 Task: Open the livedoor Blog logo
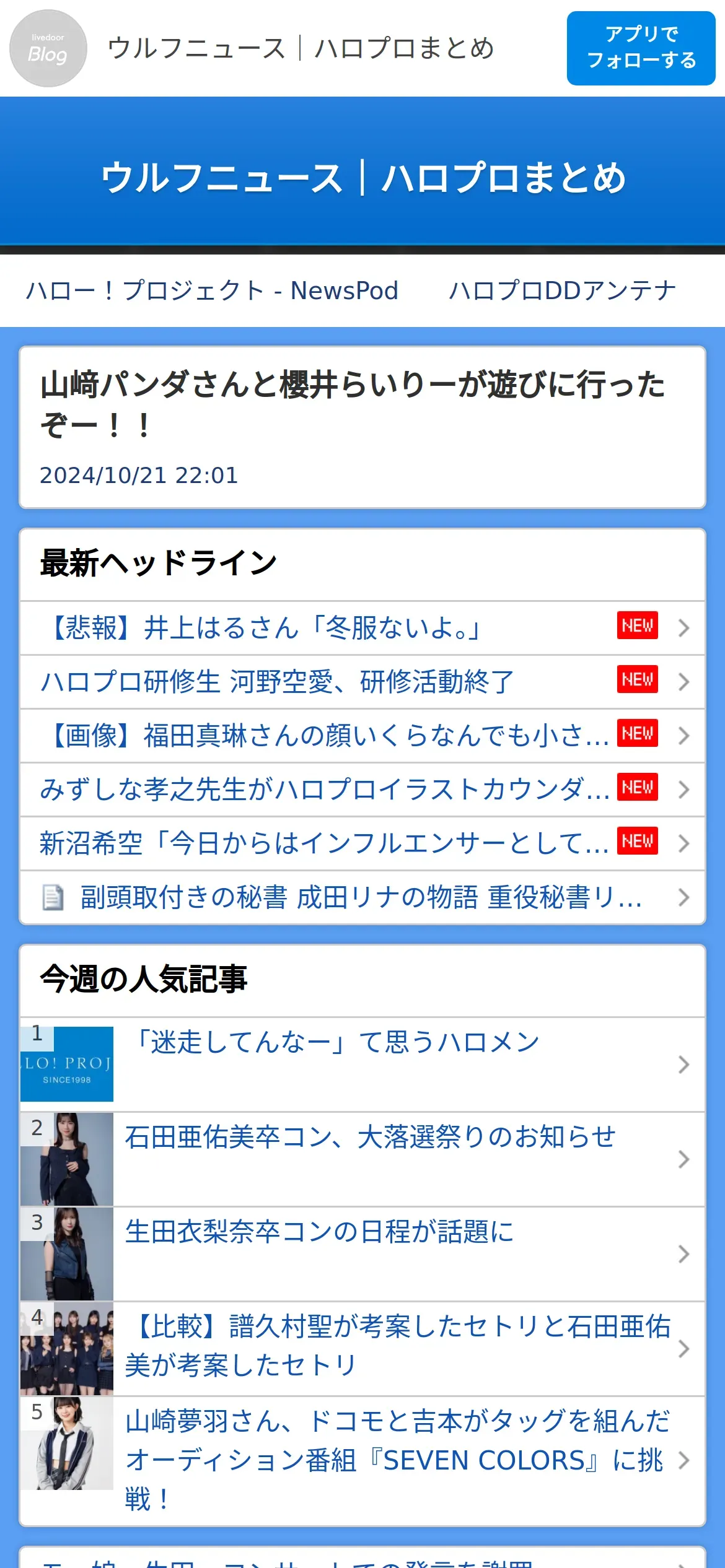click(48, 48)
